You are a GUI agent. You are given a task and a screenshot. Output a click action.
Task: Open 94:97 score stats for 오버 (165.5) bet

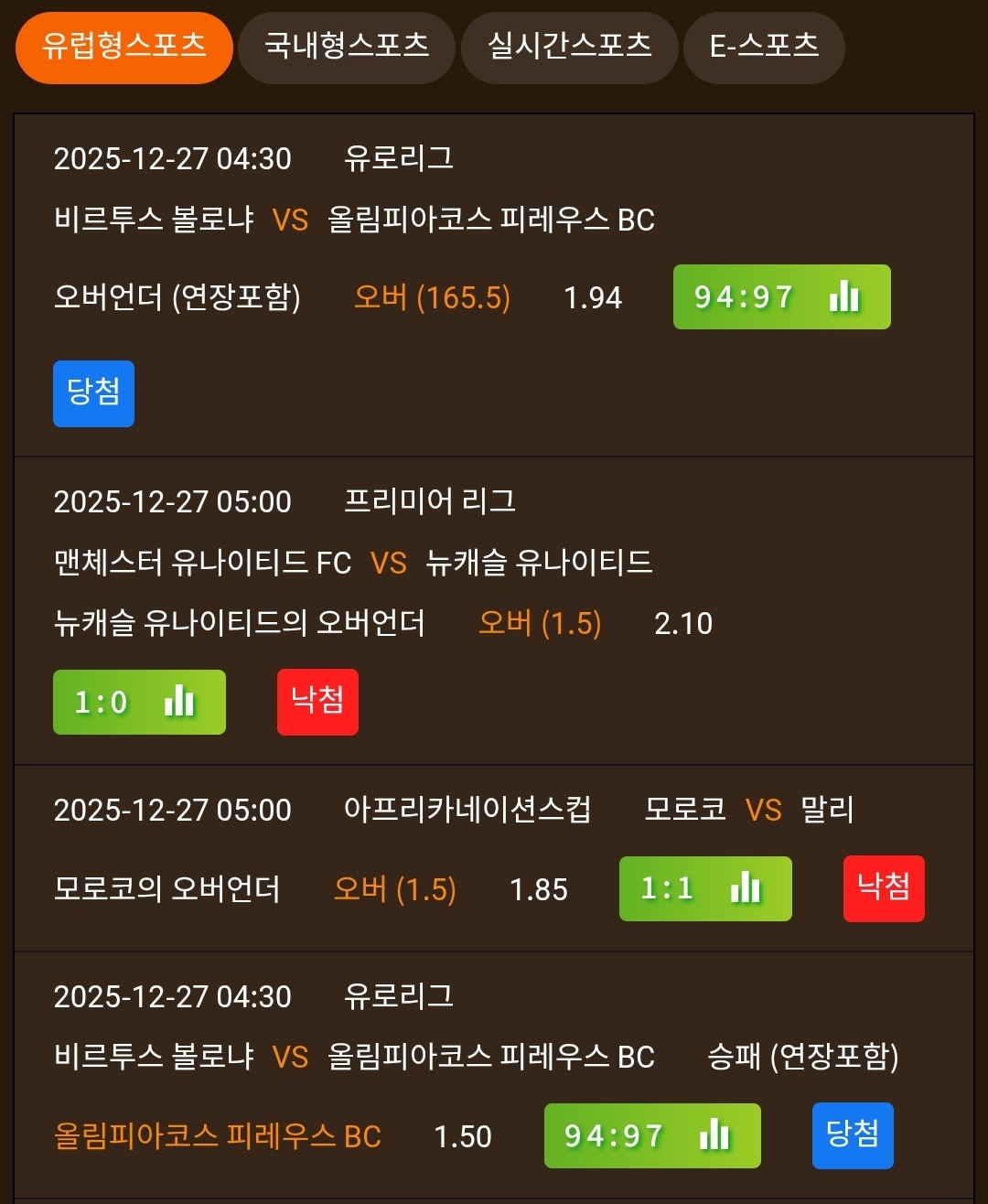[x=781, y=297]
